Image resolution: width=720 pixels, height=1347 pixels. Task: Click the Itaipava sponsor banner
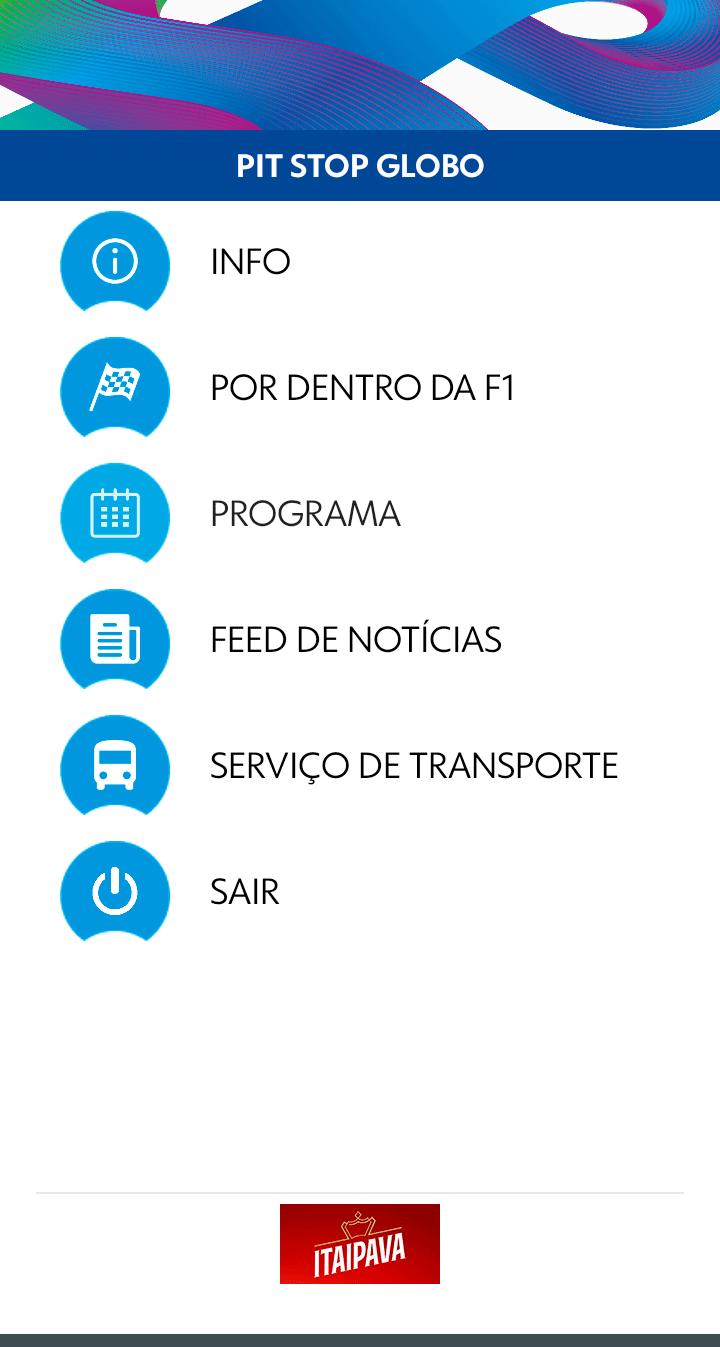[x=360, y=1243]
